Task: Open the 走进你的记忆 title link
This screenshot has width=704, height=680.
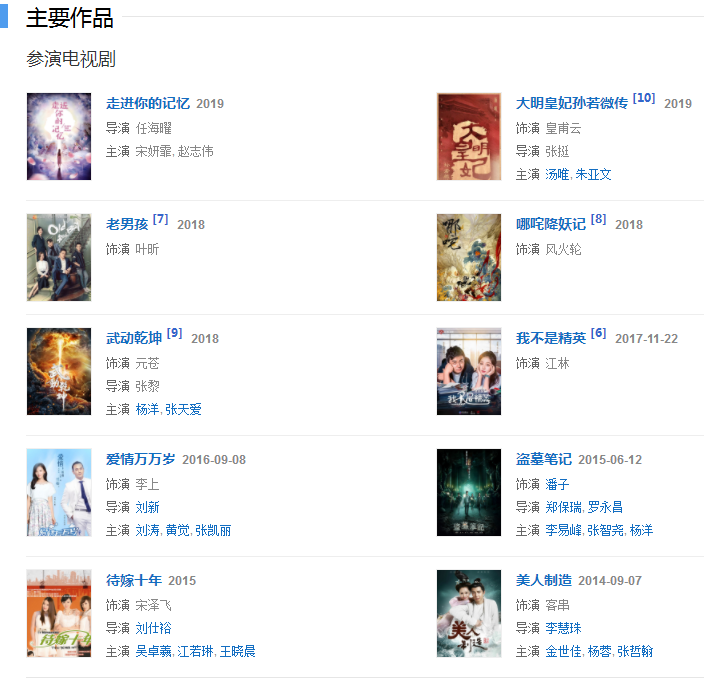Action: [147, 104]
